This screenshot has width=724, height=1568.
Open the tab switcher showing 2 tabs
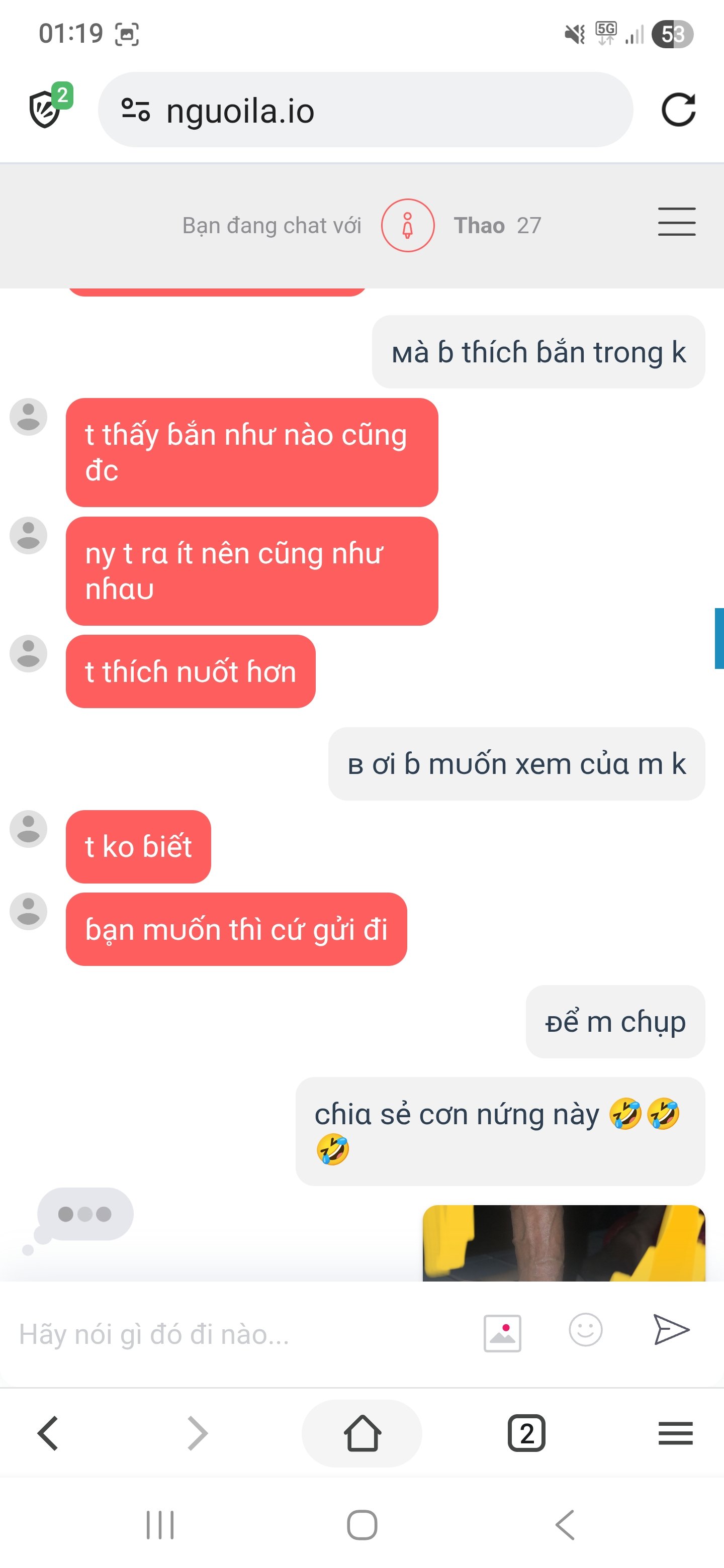click(527, 1433)
